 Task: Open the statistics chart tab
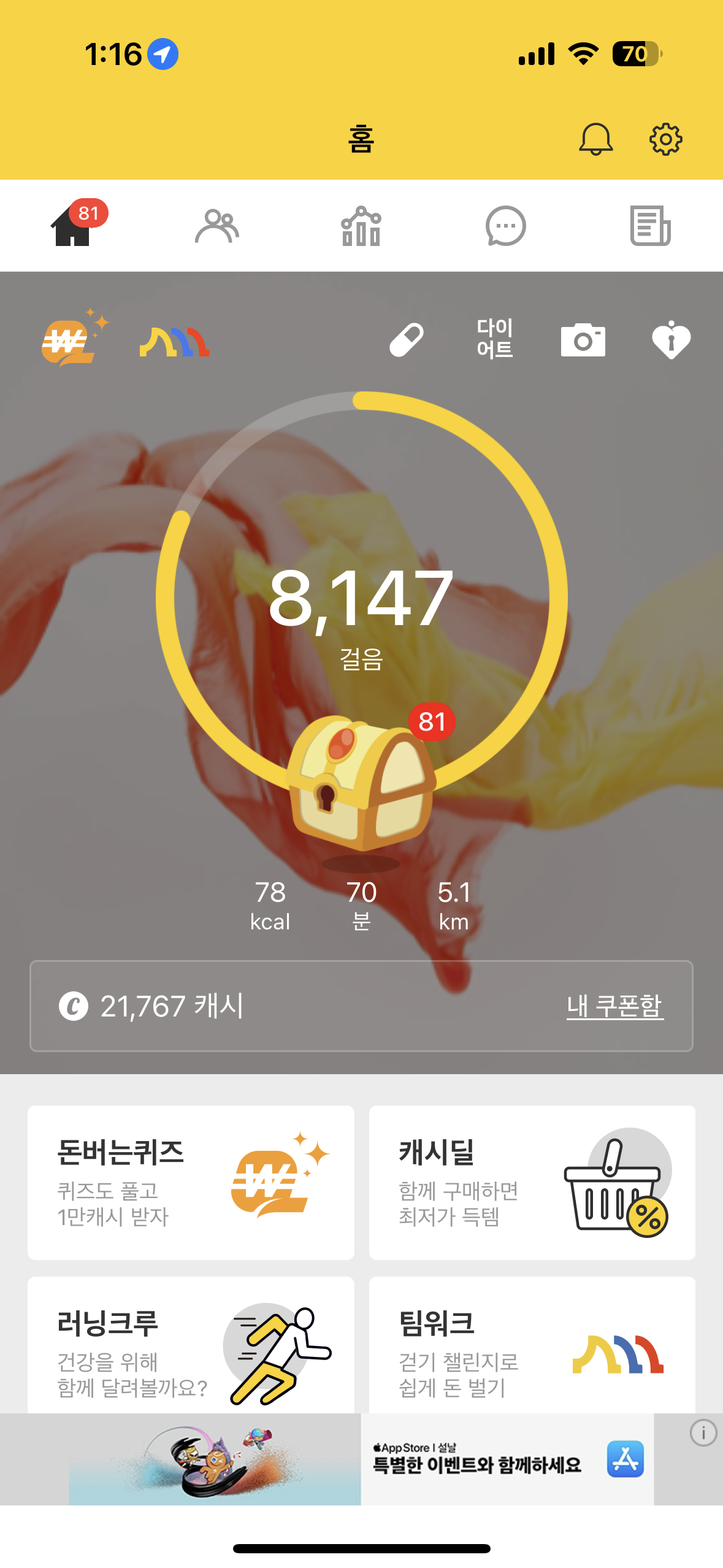361,226
